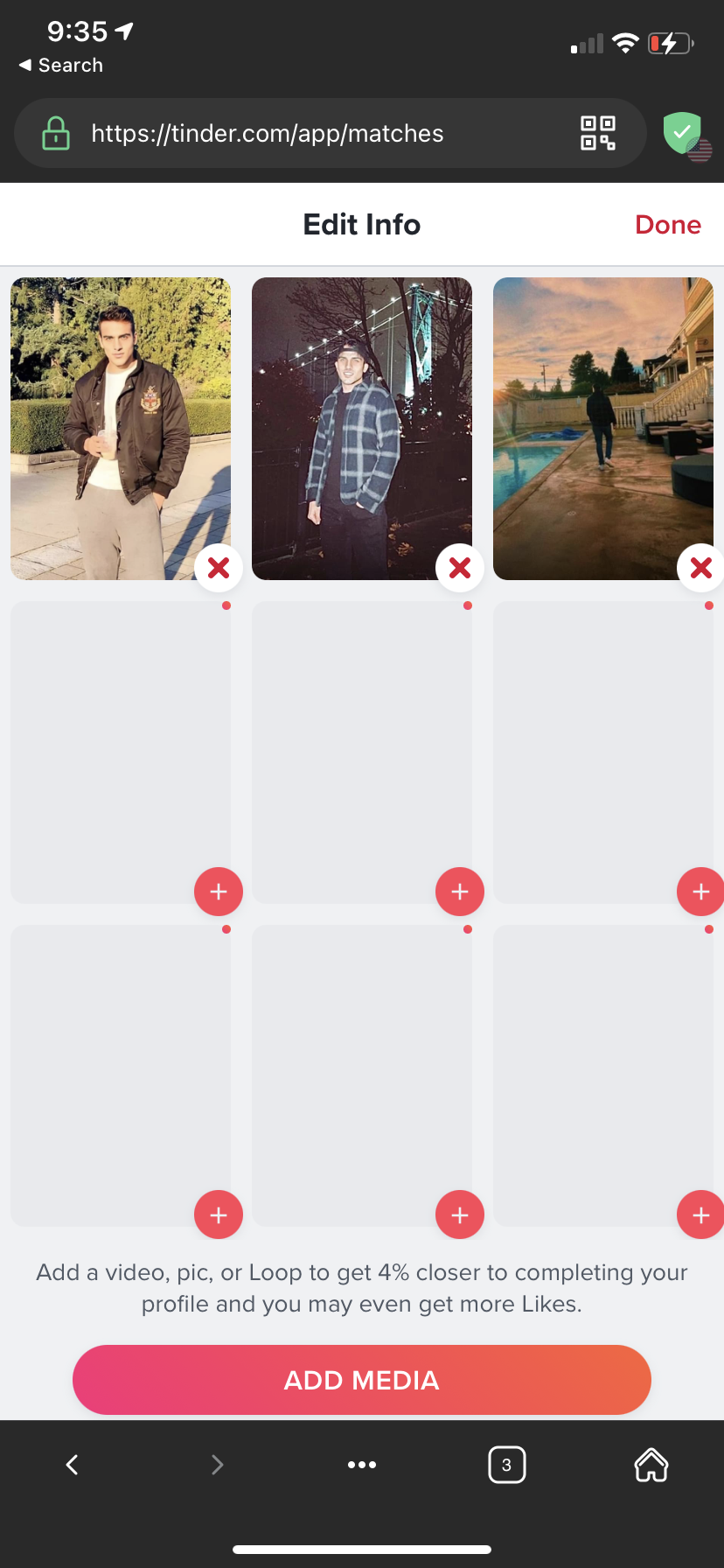Go back with the browser back arrow

click(x=73, y=1465)
